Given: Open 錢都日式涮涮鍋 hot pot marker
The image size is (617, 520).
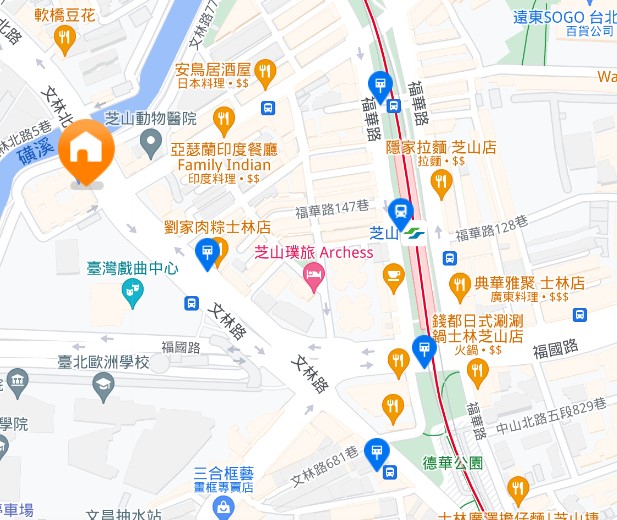Looking at the screenshot, I should (x=476, y=371).
